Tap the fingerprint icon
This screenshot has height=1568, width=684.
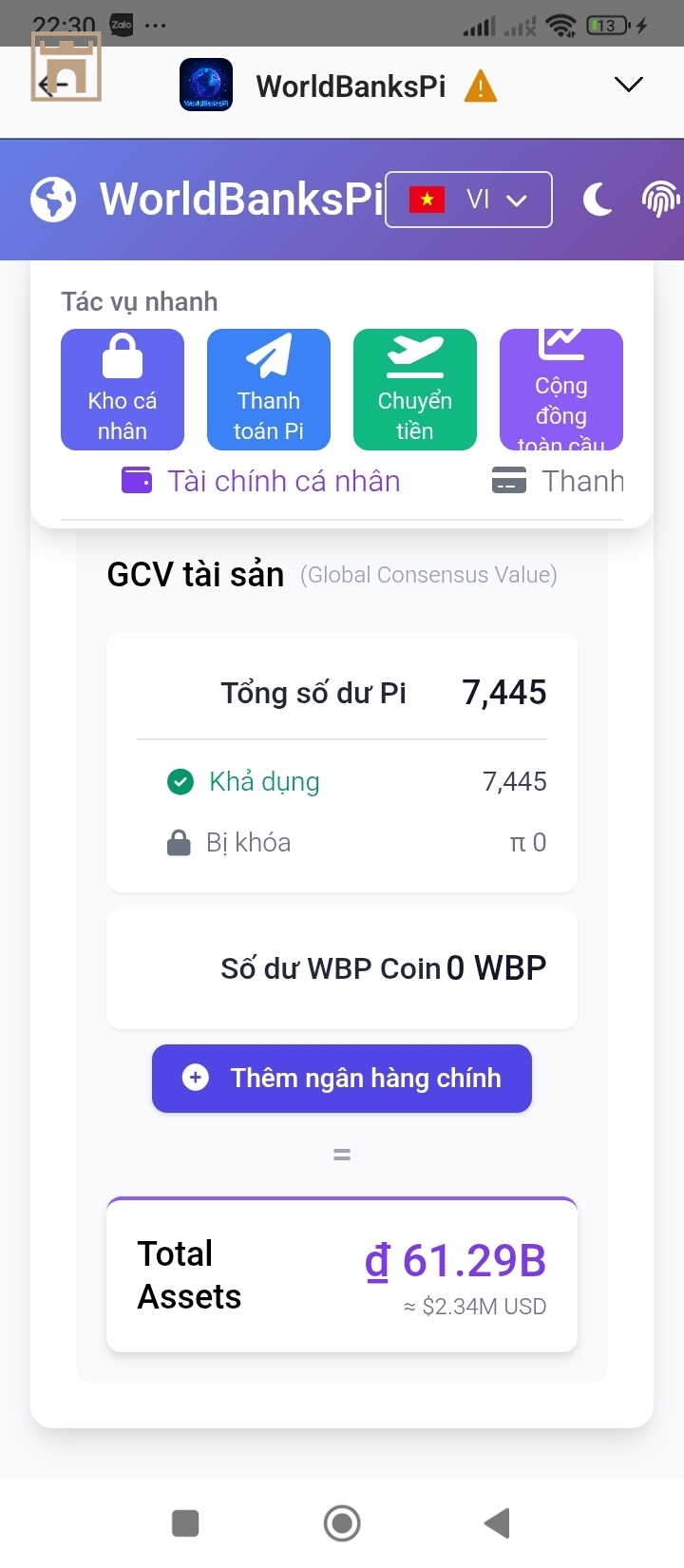[x=661, y=200]
